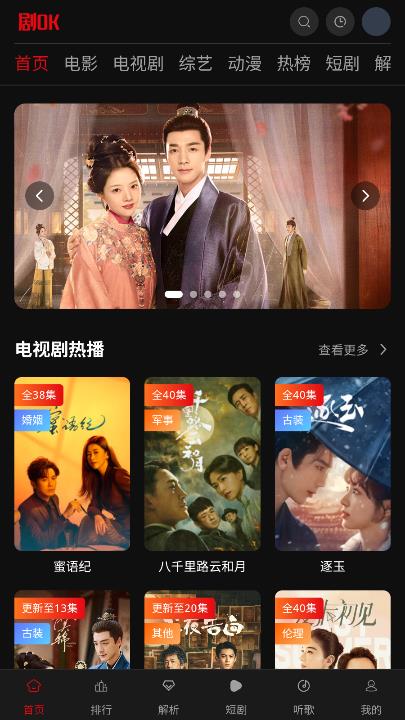Switch to 排行 in bottom navigation

pyautogui.click(x=101, y=697)
